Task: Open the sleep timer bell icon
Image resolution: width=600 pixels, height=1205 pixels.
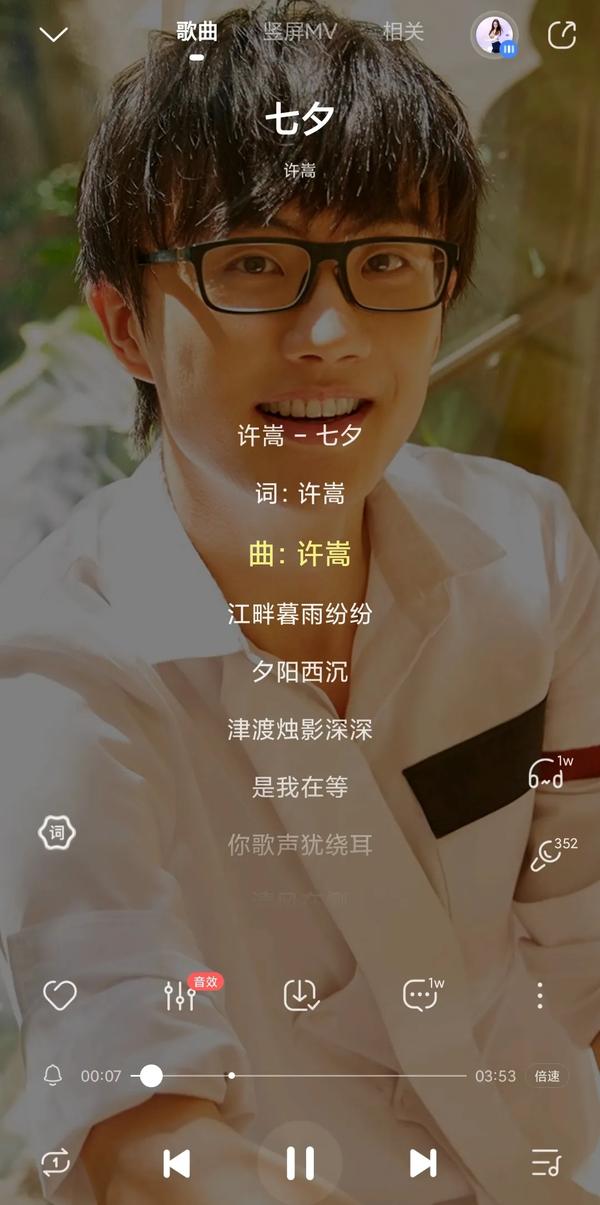Action: (x=53, y=1076)
